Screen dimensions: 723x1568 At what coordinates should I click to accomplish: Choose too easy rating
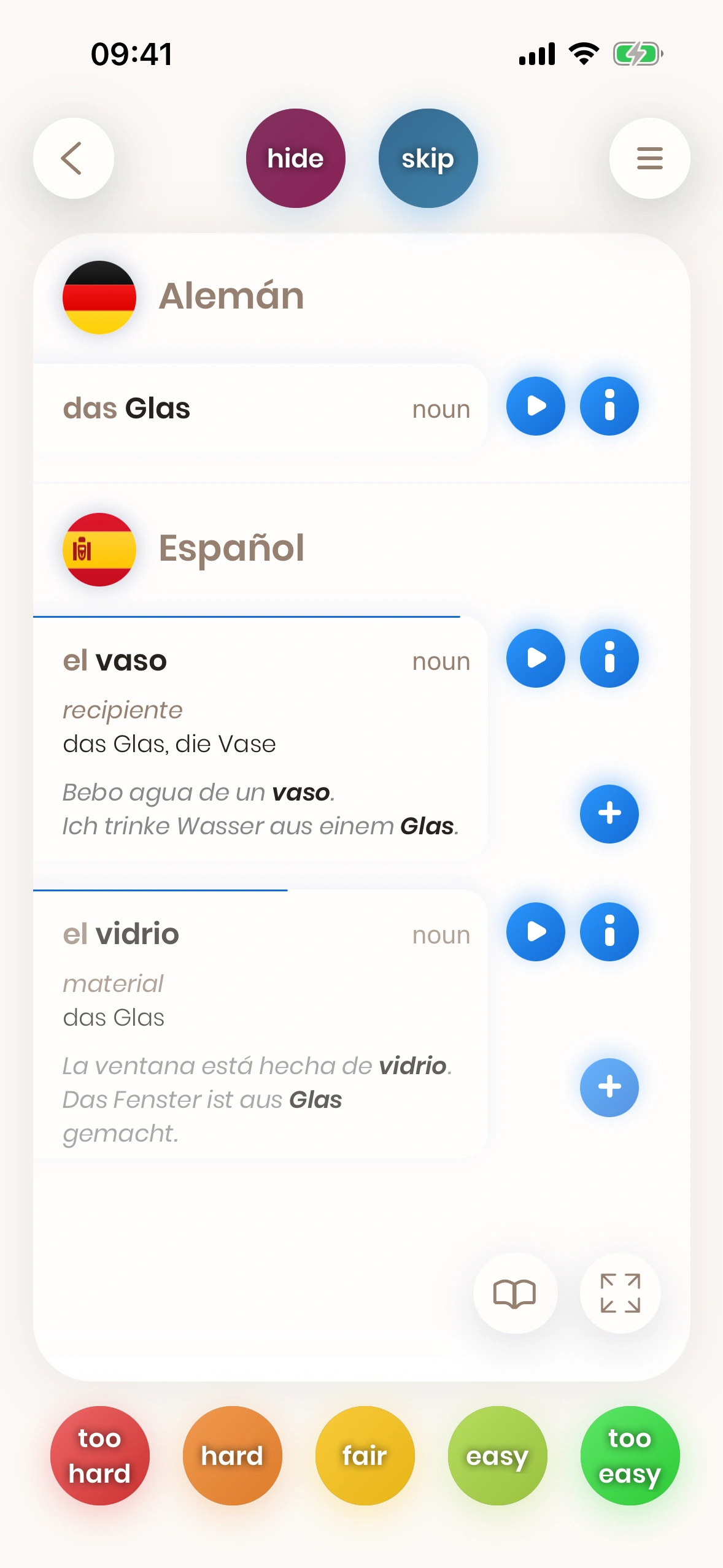pos(630,1455)
